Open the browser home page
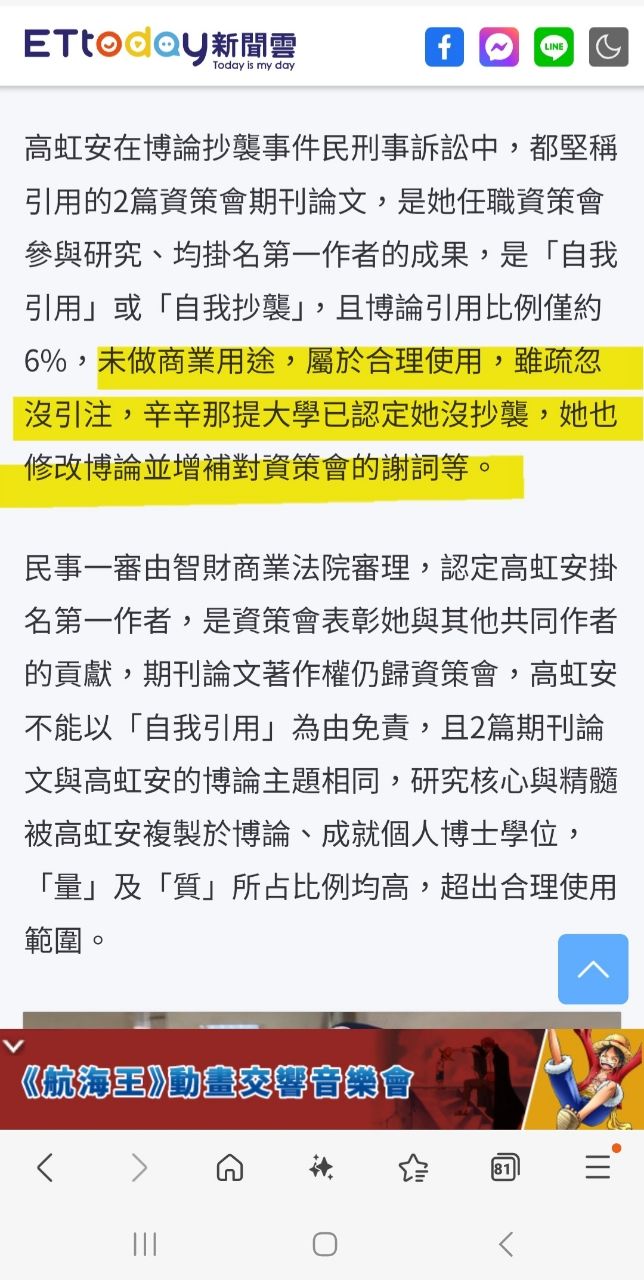The height and width of the screenshot is (1280, 644). 230,1167
